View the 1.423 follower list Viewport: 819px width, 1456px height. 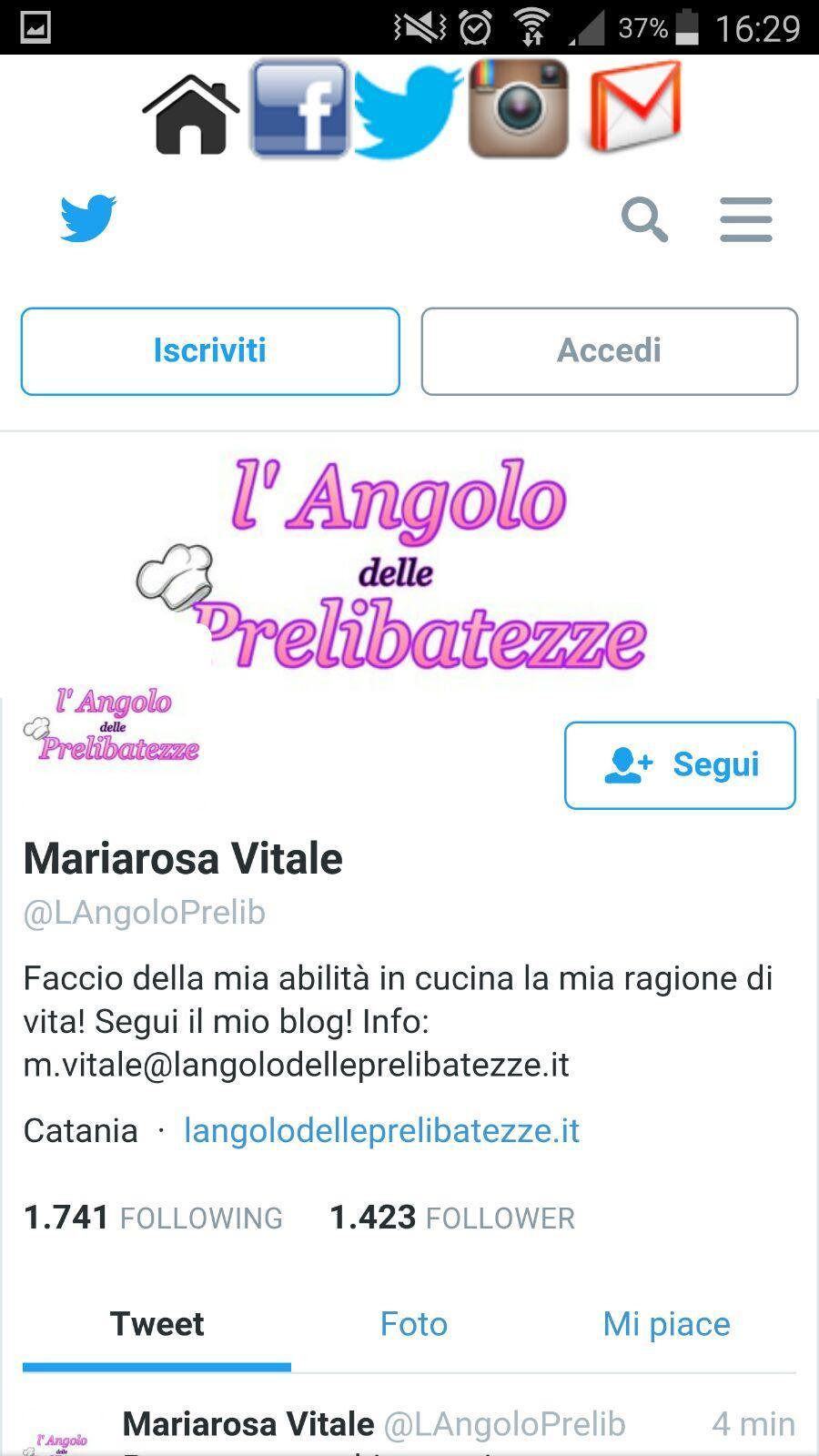pyautogui.click(x=451, y=1218)
